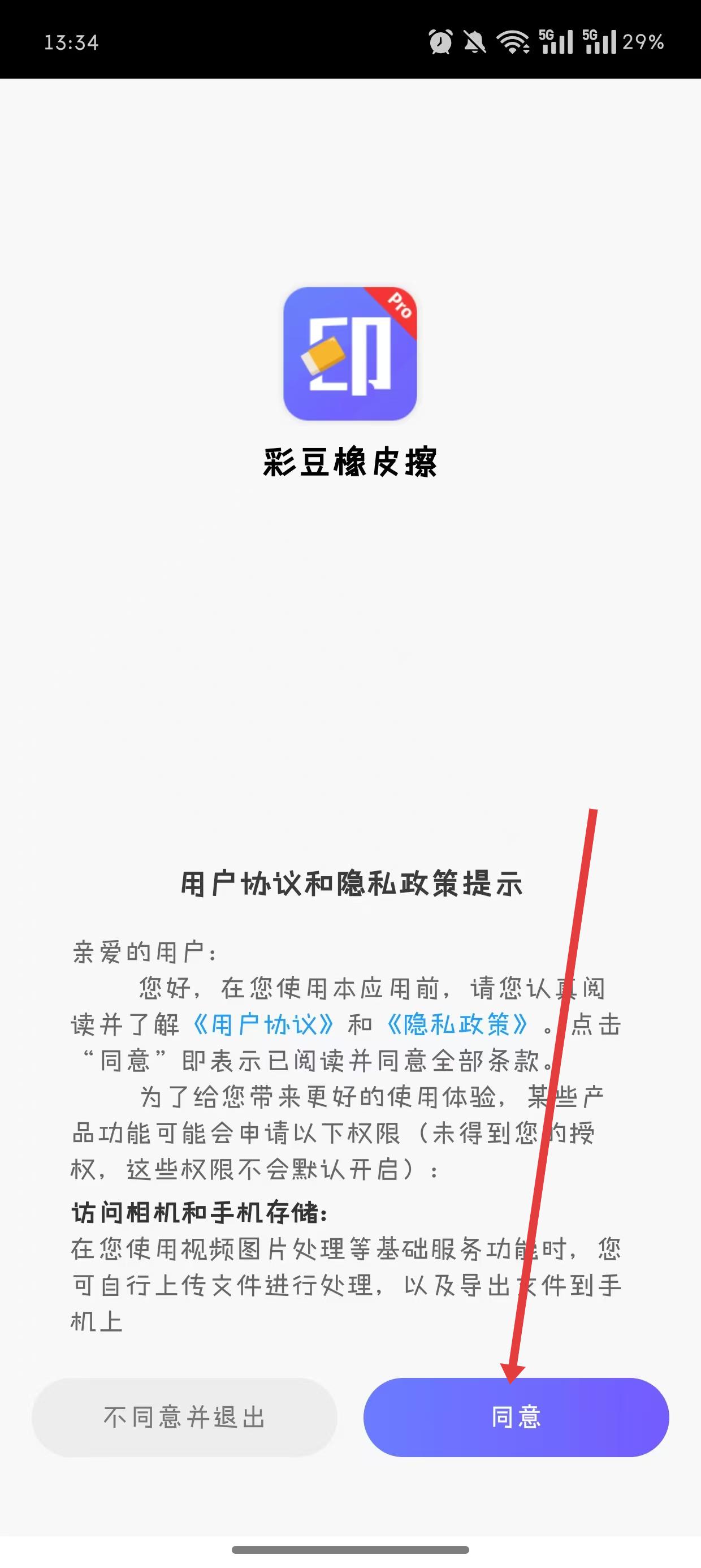Screen dimensions: 701x1568
Task: Open the 《用户协议》 link
Action: (263, 1024)
